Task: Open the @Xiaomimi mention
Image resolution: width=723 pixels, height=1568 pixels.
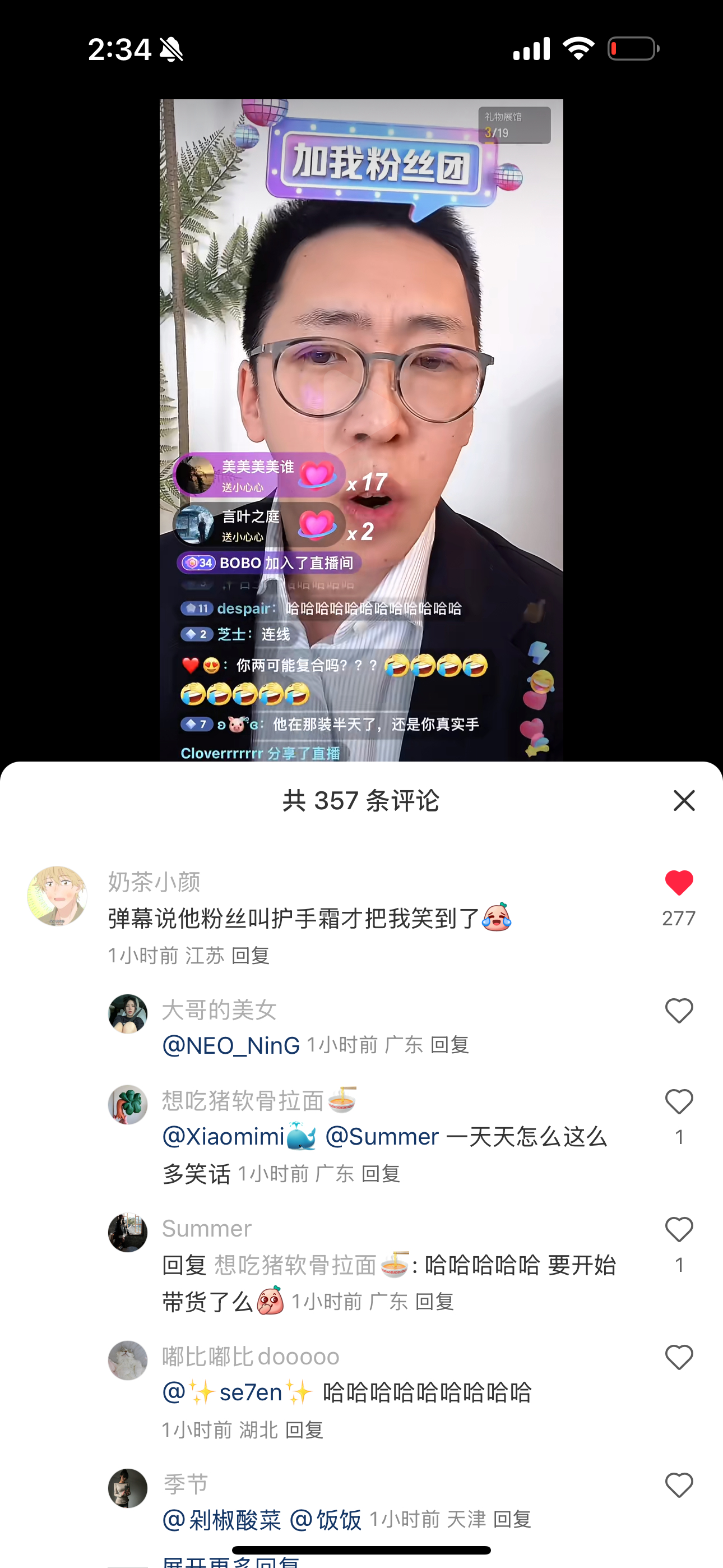Action: [239, 1136]
